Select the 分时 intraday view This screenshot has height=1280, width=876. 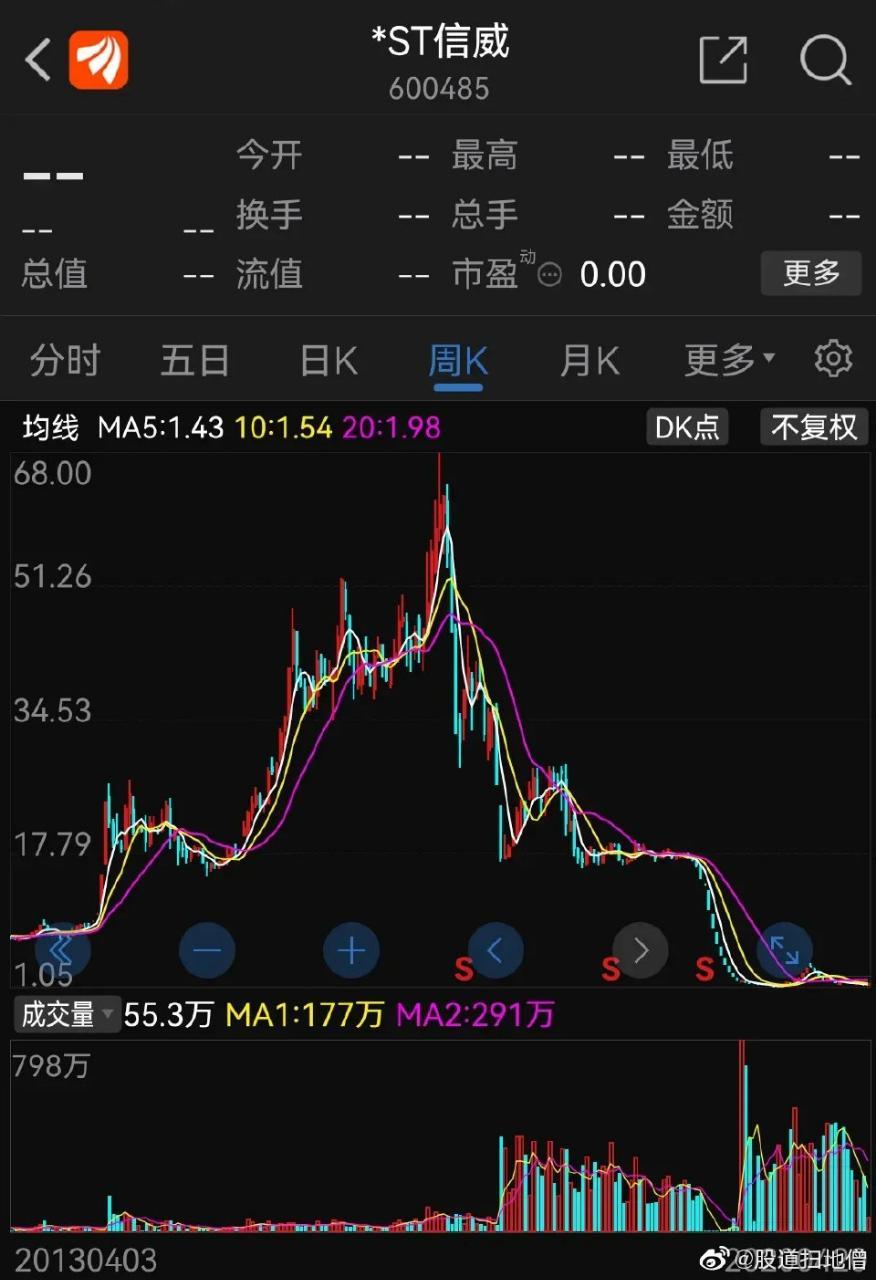coord(64,359)
